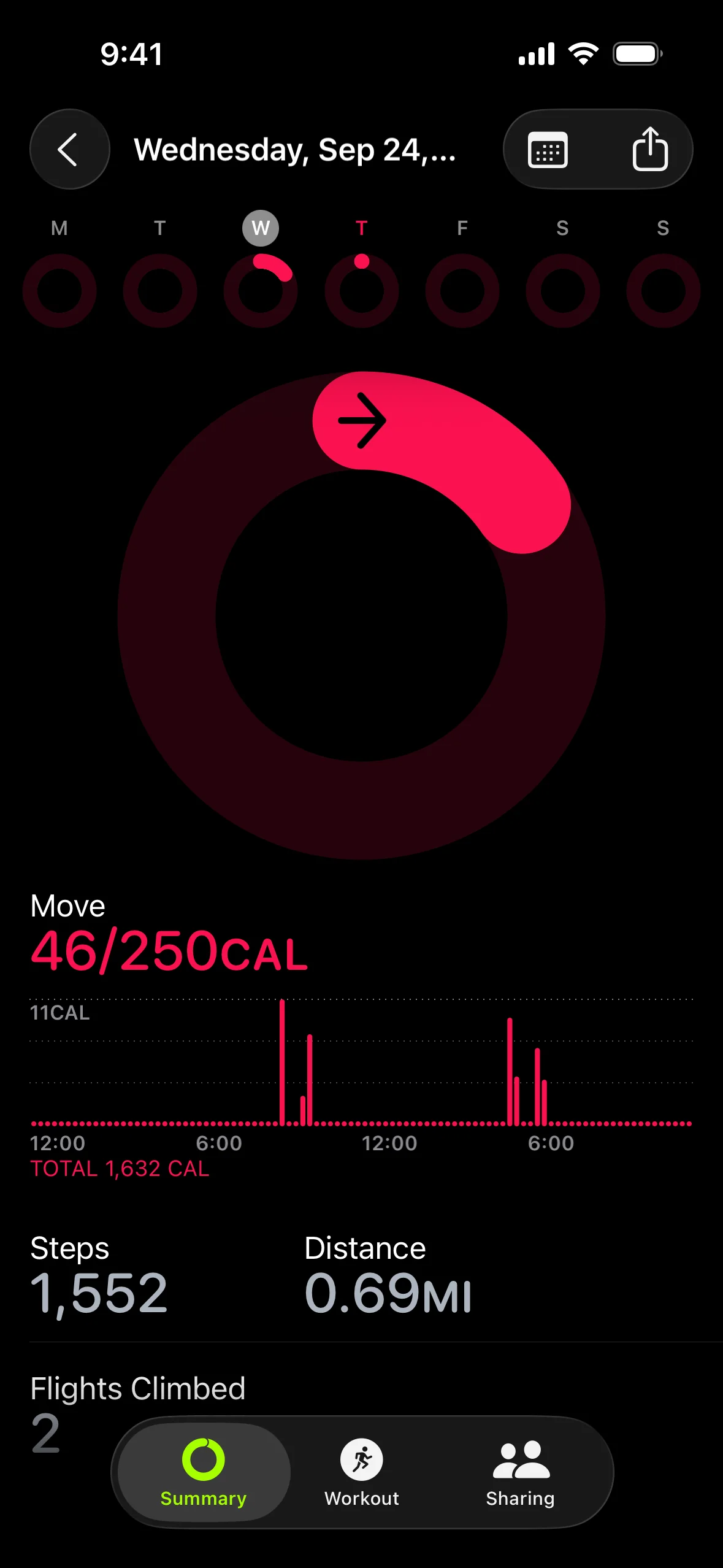723x1568 pixels.
Task: Select Sunday's activity ring
Action: click(x=663, y=290)
